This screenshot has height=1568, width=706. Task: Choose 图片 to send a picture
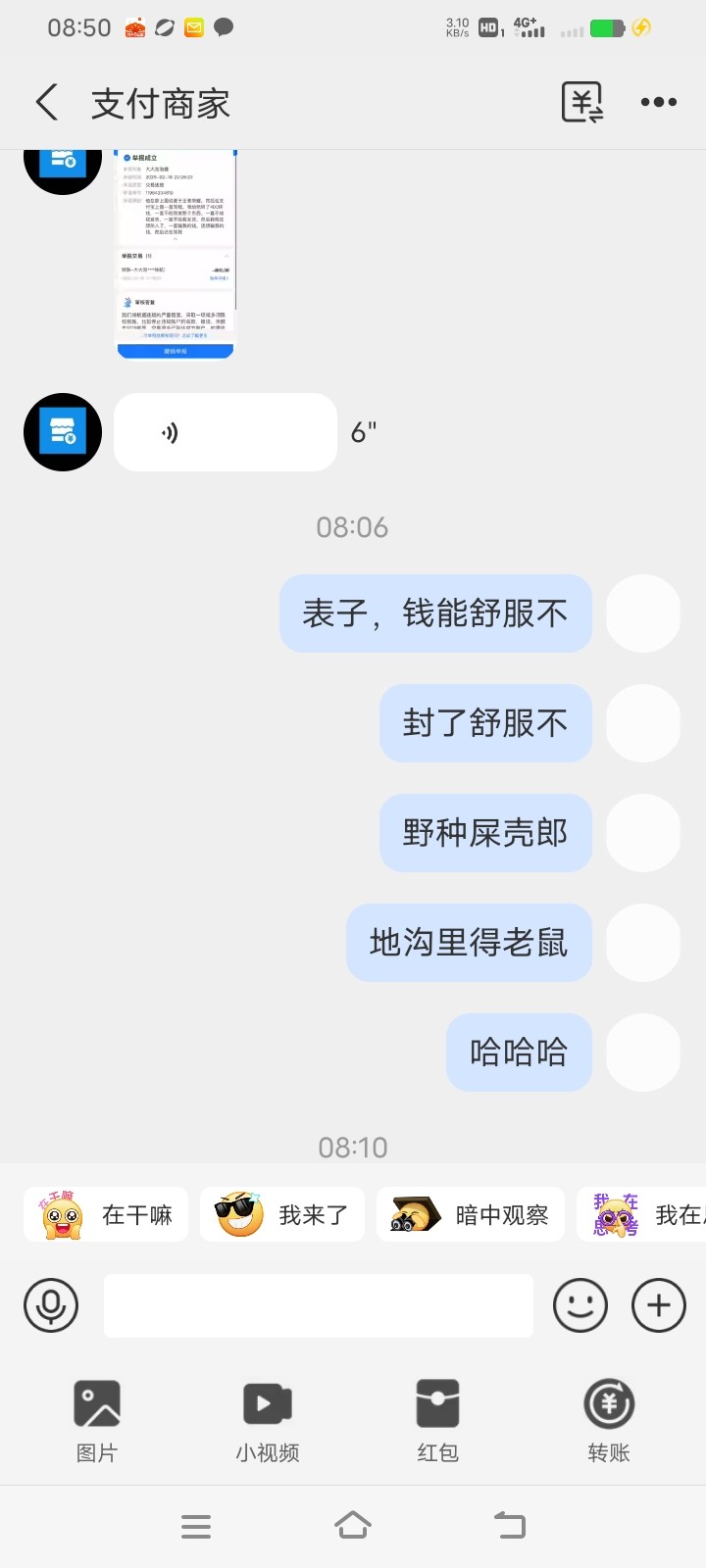click(97, 1421)
